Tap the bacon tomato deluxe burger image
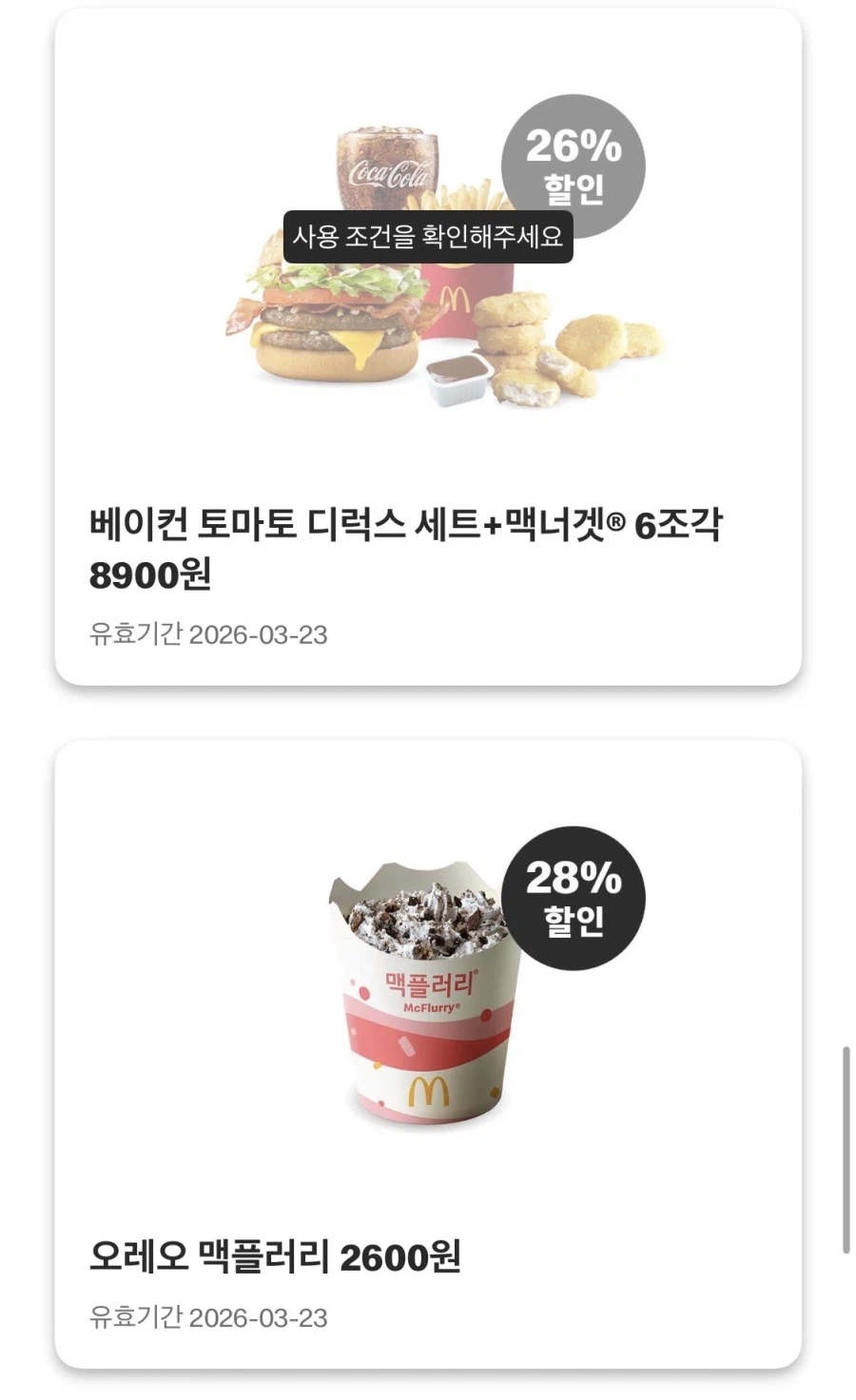 click(x=333, y=323)
